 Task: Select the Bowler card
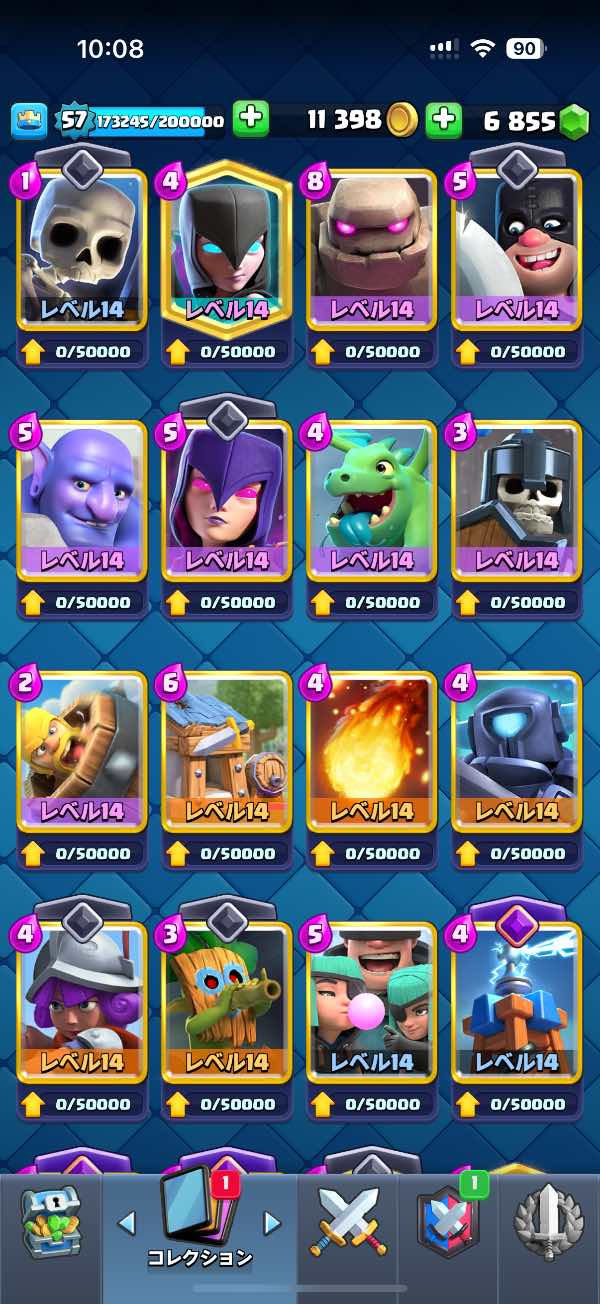click(82, 502)
